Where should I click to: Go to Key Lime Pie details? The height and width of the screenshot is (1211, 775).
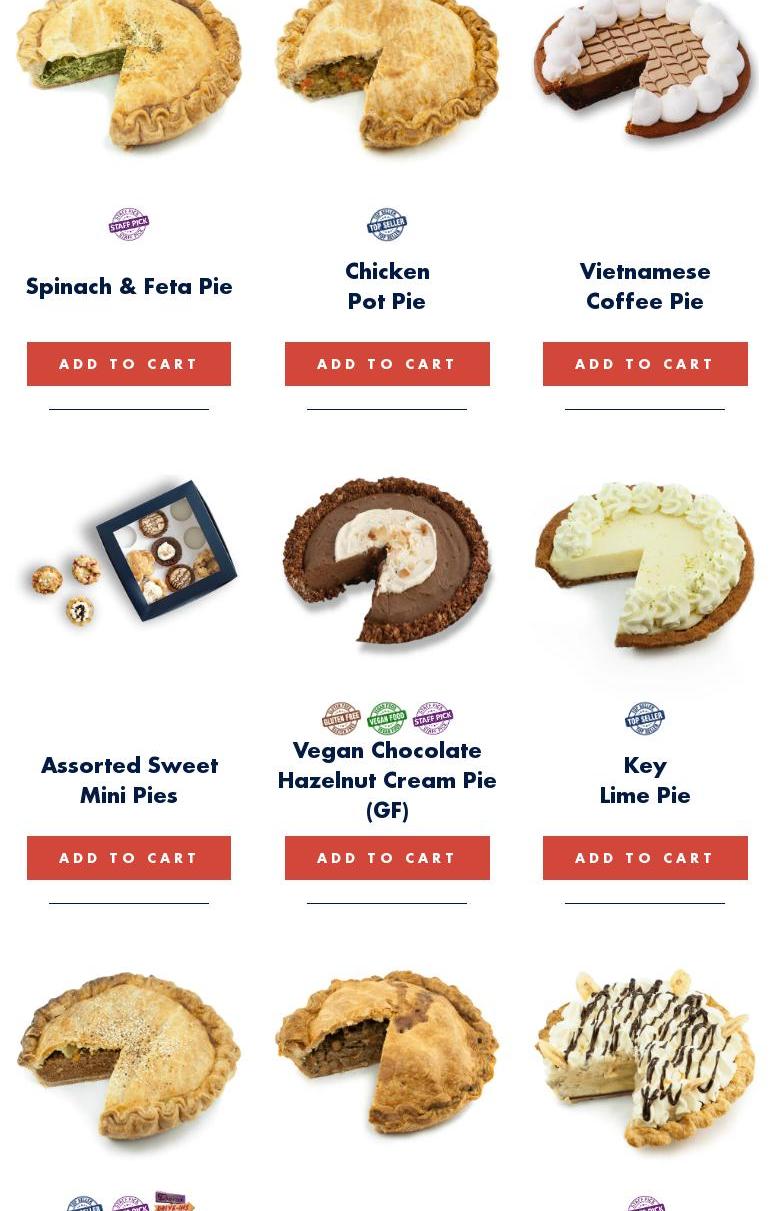(x=645, y=780)
